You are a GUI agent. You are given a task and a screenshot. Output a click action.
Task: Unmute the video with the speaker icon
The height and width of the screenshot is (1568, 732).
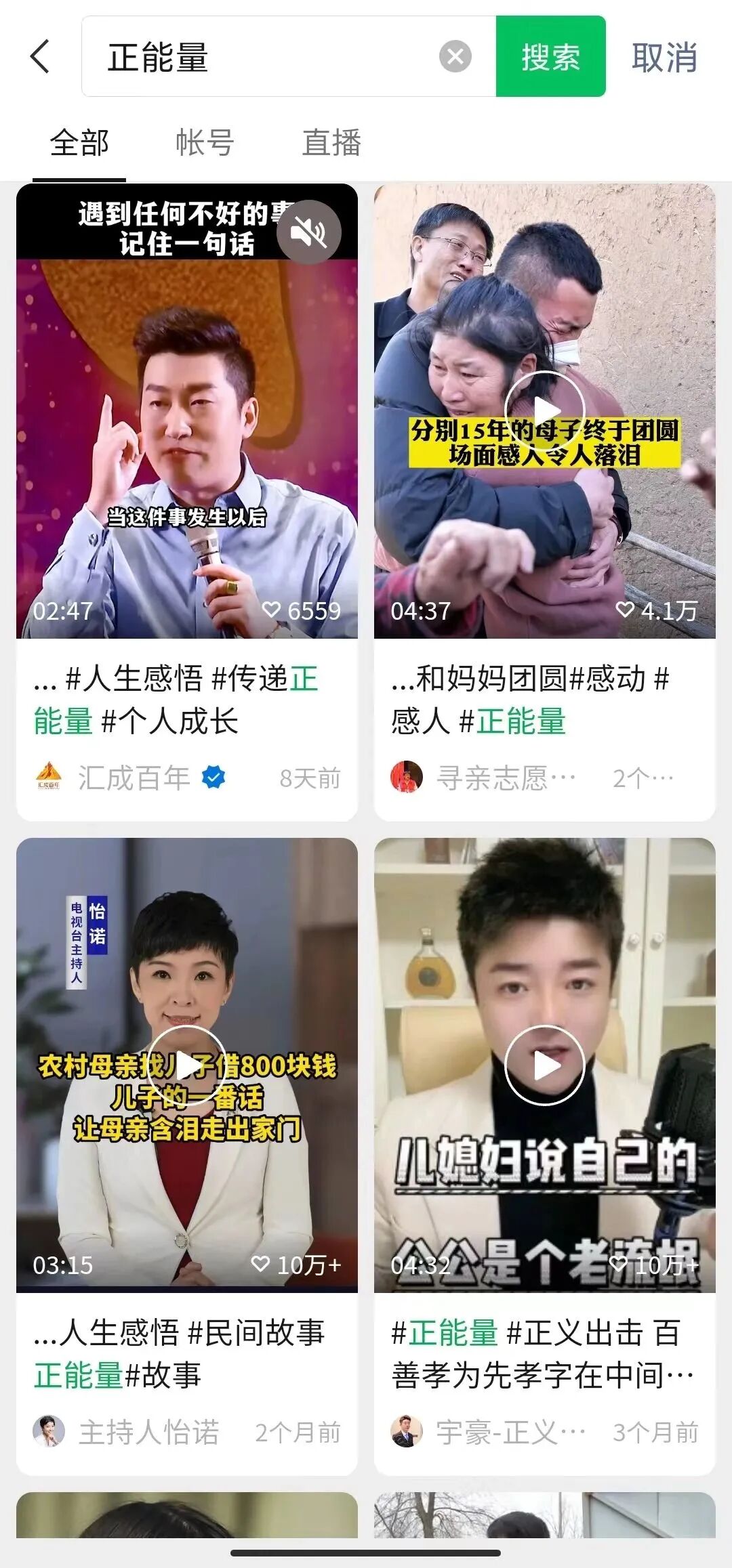(x=308, y=233)
